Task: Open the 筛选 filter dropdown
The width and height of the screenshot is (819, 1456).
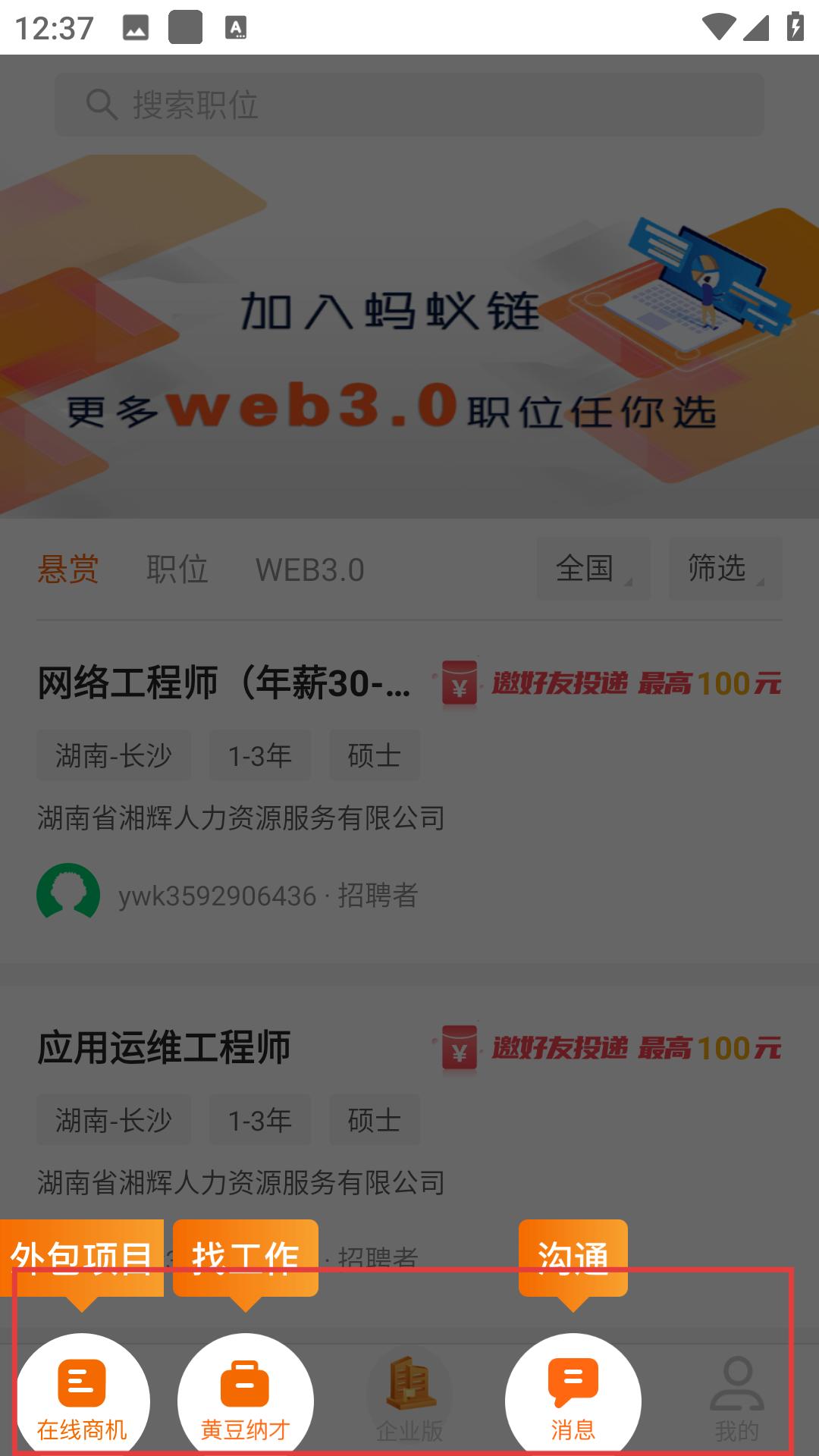Action: click(725, 569)
